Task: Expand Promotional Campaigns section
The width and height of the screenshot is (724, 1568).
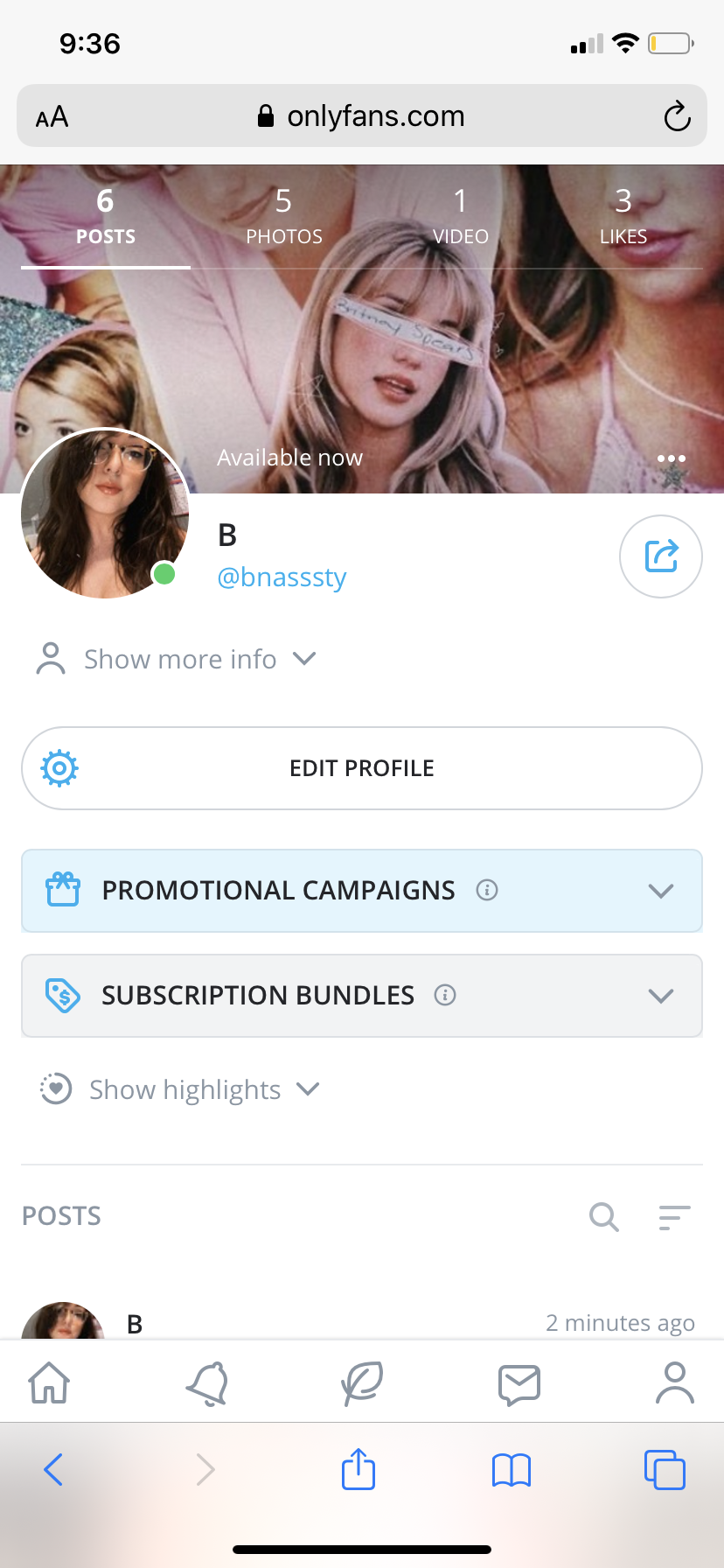Action: [x=362, y=891]
